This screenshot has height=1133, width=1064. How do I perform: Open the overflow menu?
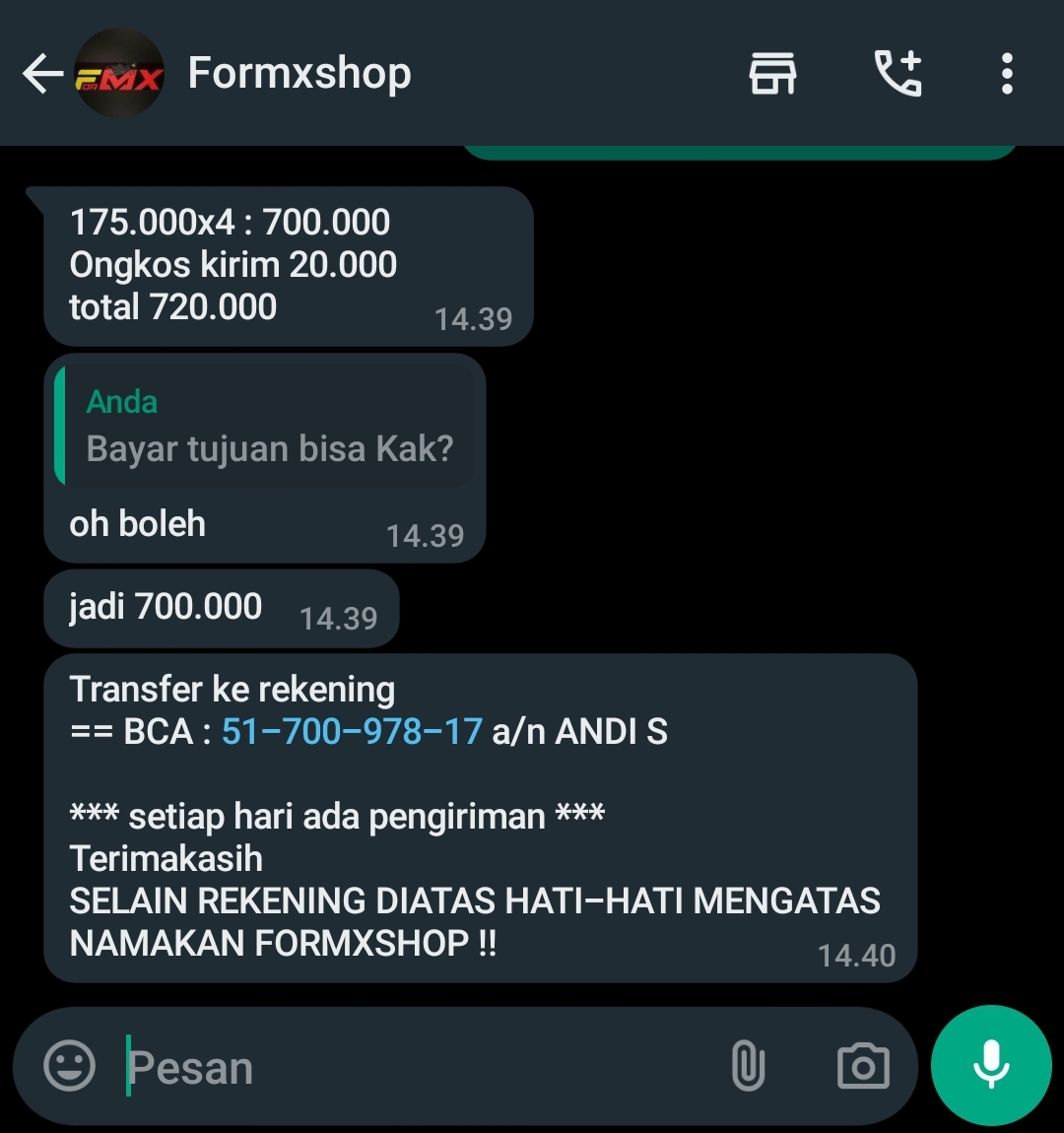pyautogui.click(x=1006, y=74)
